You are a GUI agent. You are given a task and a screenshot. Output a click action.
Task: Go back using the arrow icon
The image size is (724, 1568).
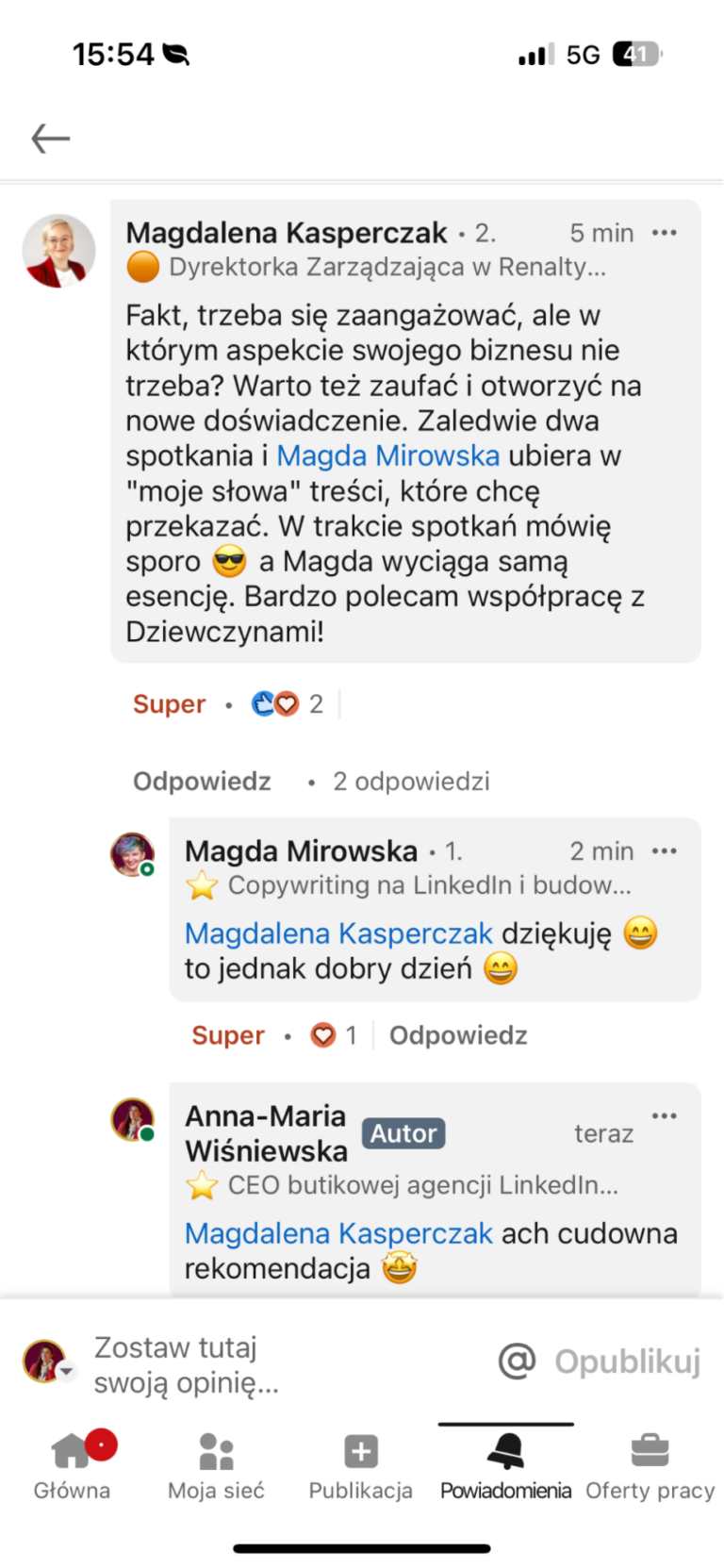[51, 139]
